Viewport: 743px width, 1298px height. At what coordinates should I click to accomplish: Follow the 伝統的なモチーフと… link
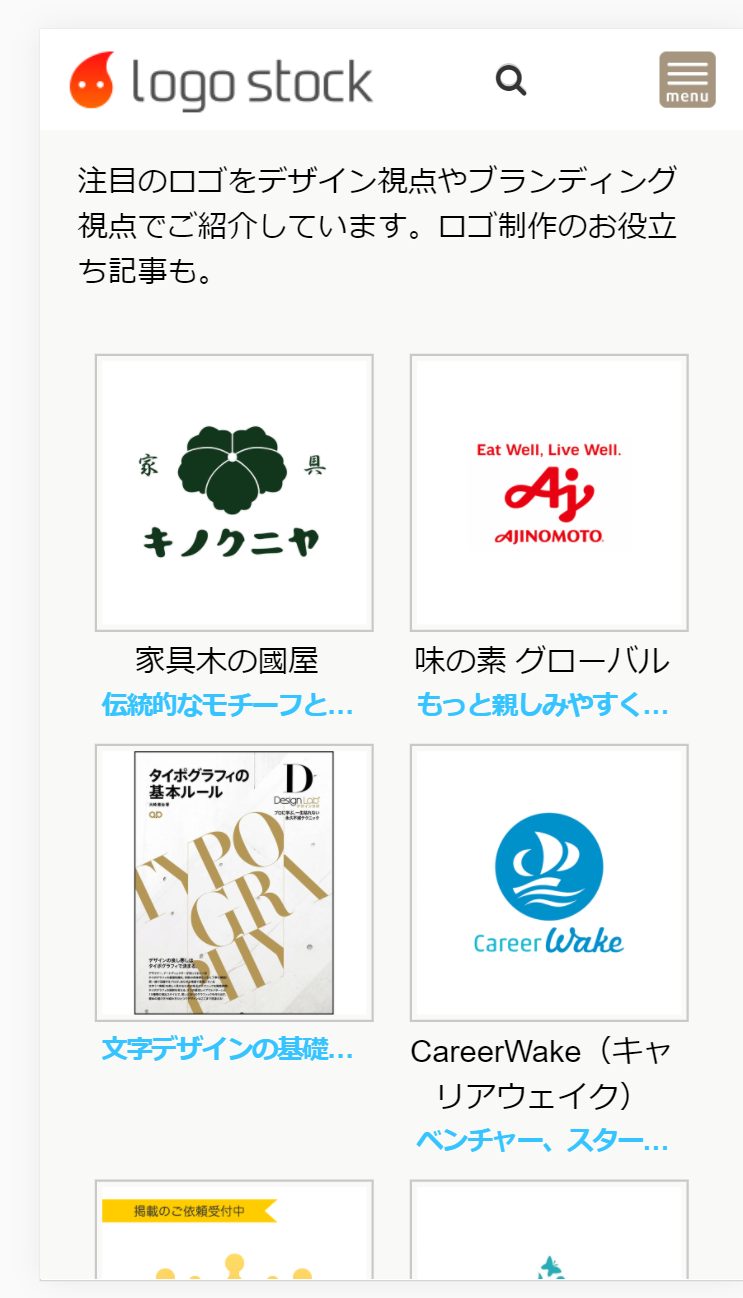point(228,705)
